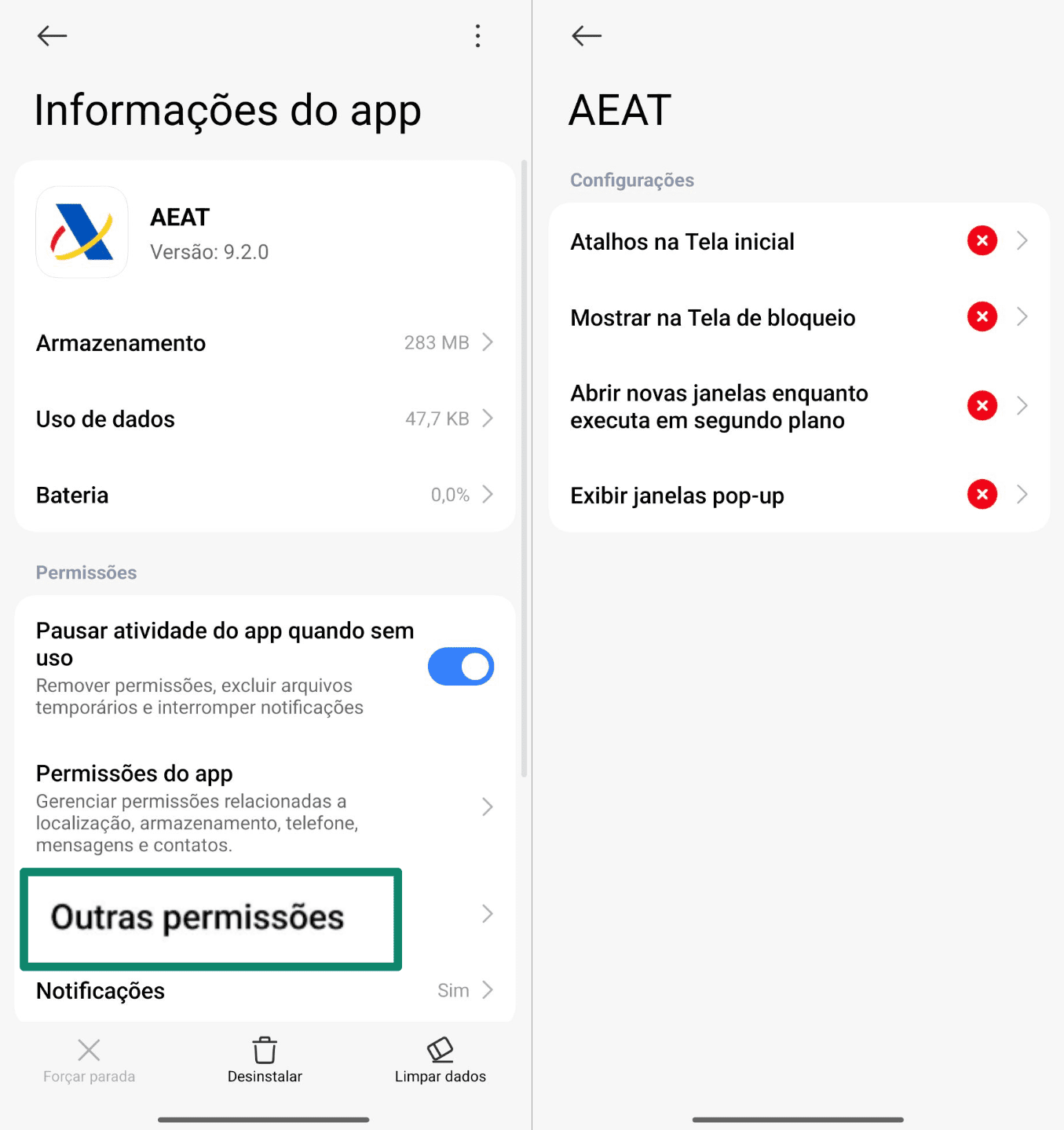Click the back arrow on Informações do app
The height and width of the screenshot is (1130, 1064).
pyautogui.click(x=52, y=35)
